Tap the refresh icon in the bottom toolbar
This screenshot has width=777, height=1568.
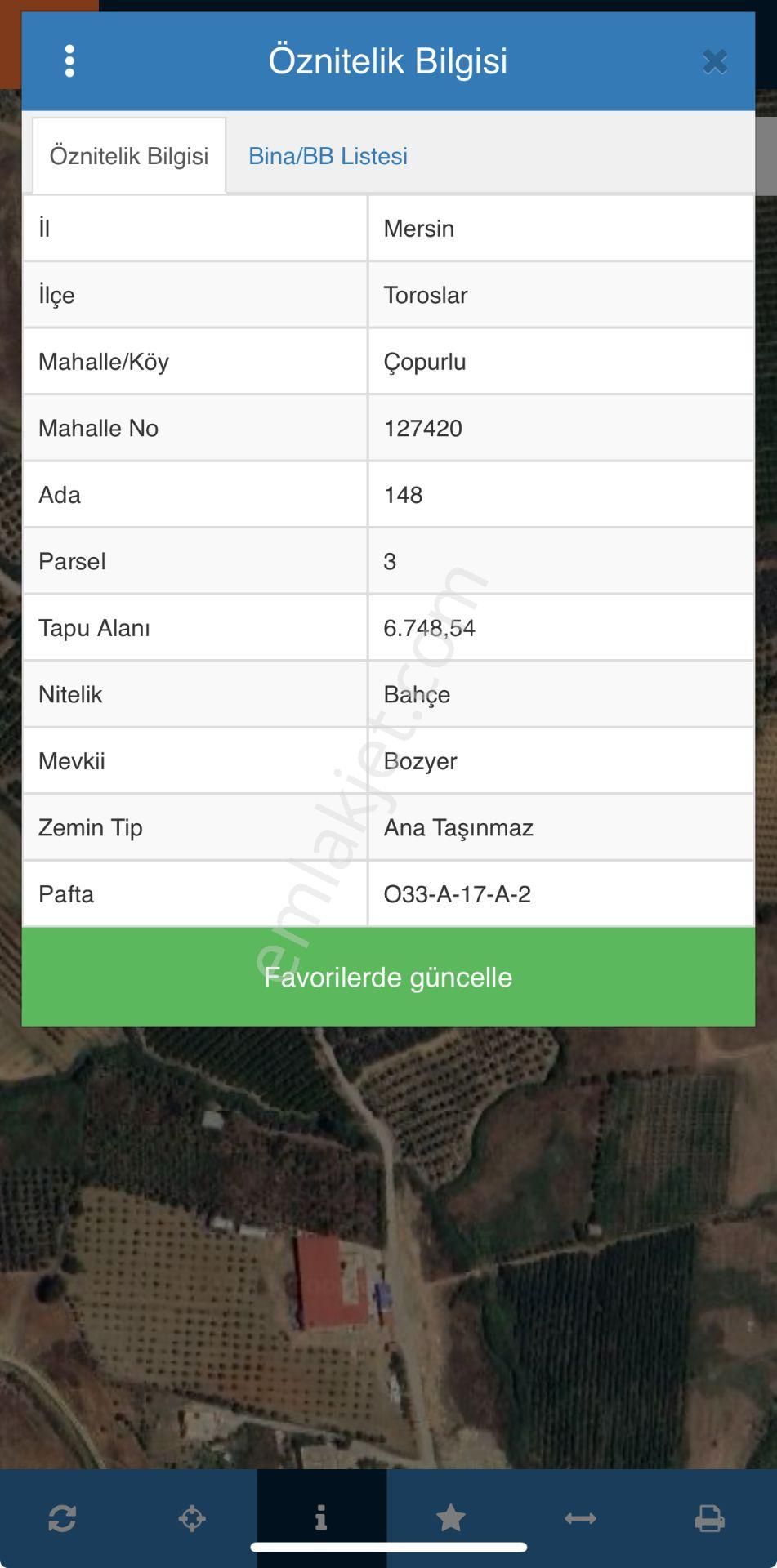click(63, 1518)
